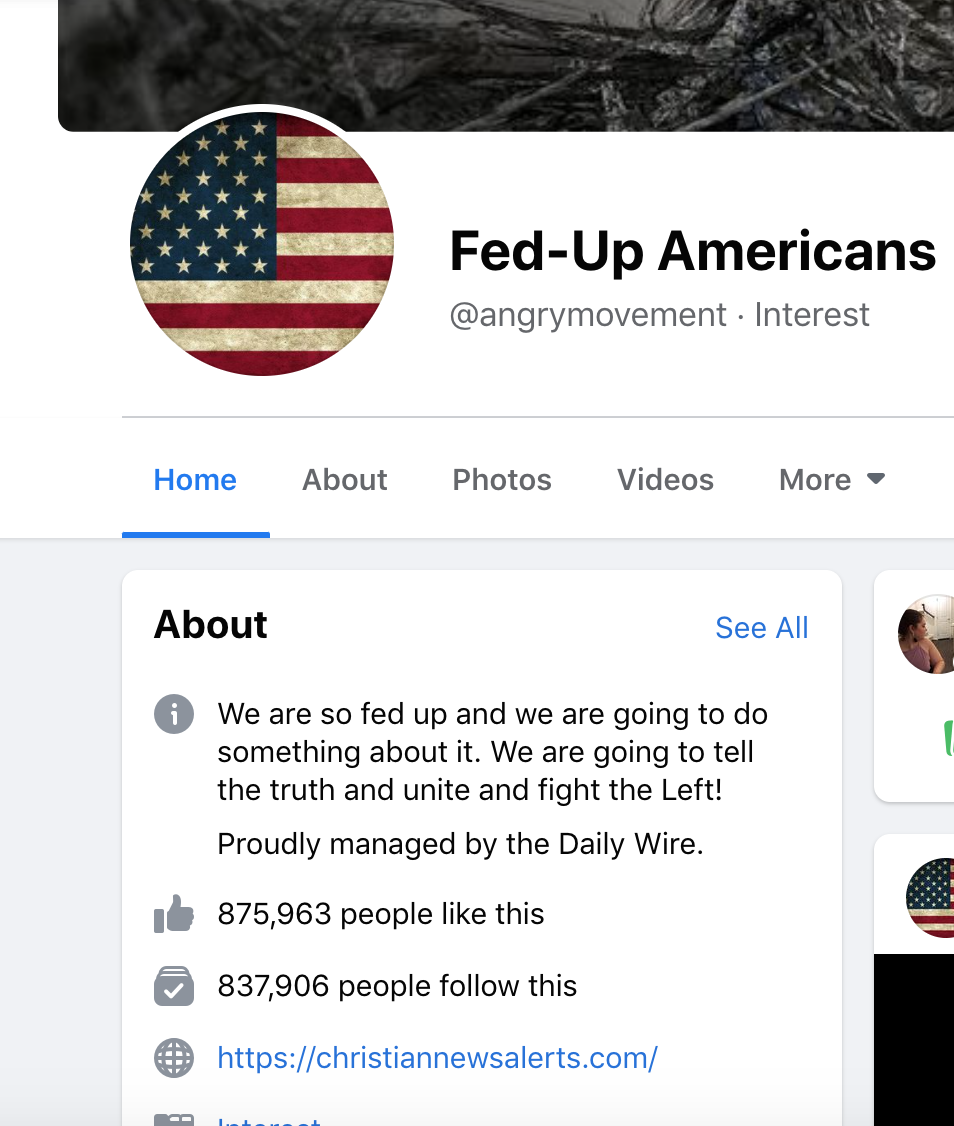Switch to the Home tab
954x1126 pixels.
tap(195, 480)
